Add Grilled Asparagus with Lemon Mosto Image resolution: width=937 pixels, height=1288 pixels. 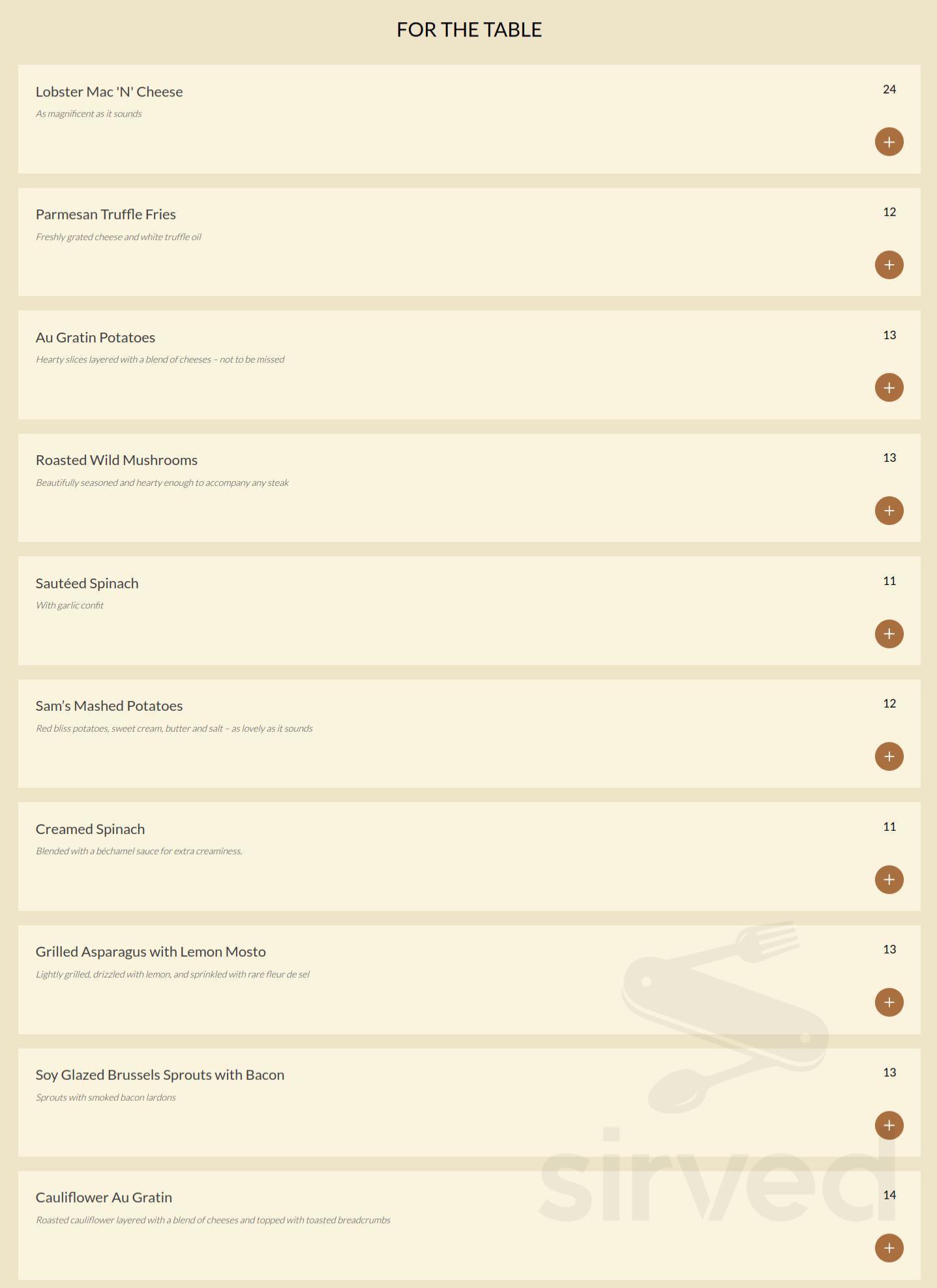tap(888, 1003)
